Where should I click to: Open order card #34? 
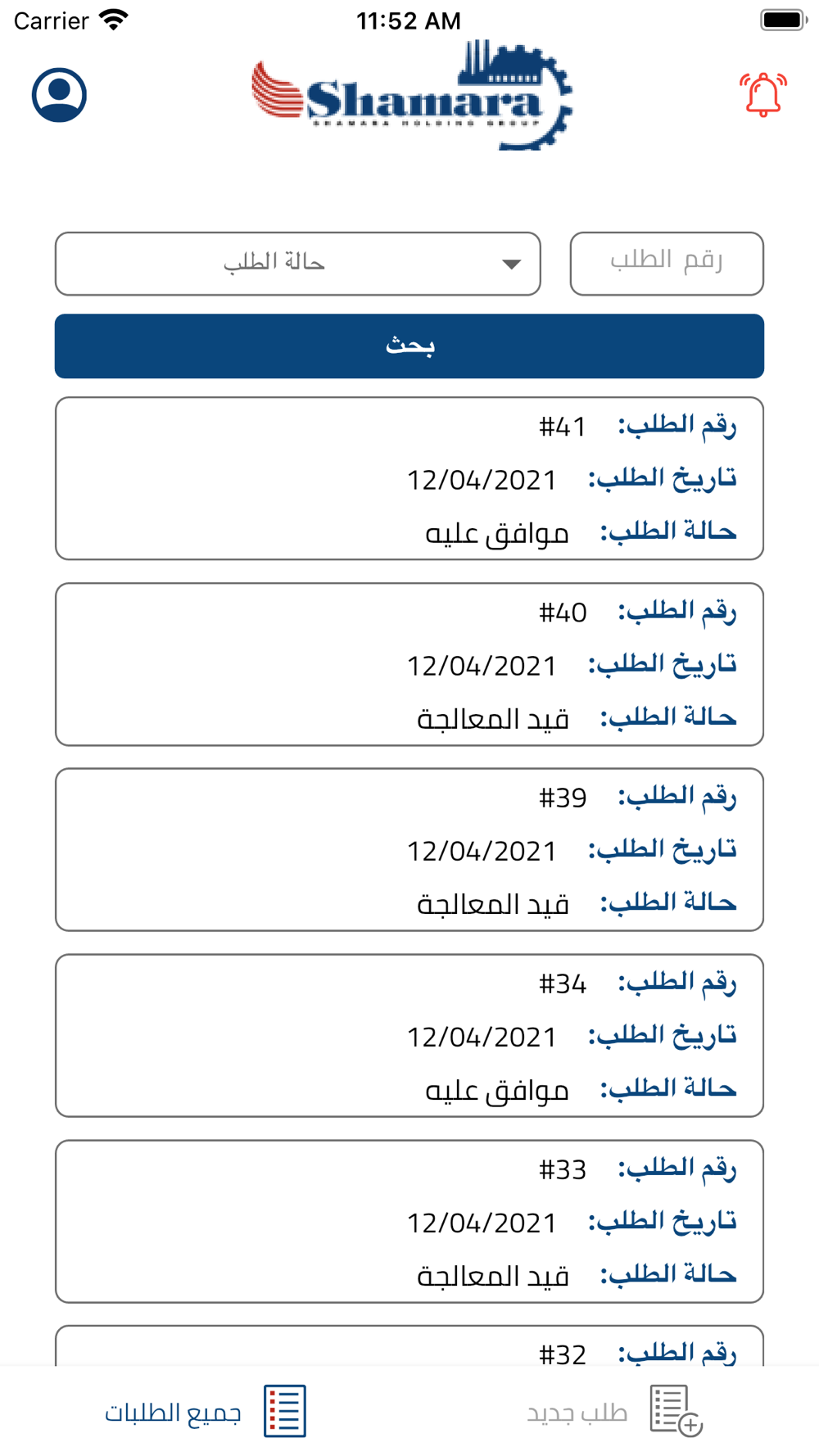pyautogui.click(x=409, y=1035)
